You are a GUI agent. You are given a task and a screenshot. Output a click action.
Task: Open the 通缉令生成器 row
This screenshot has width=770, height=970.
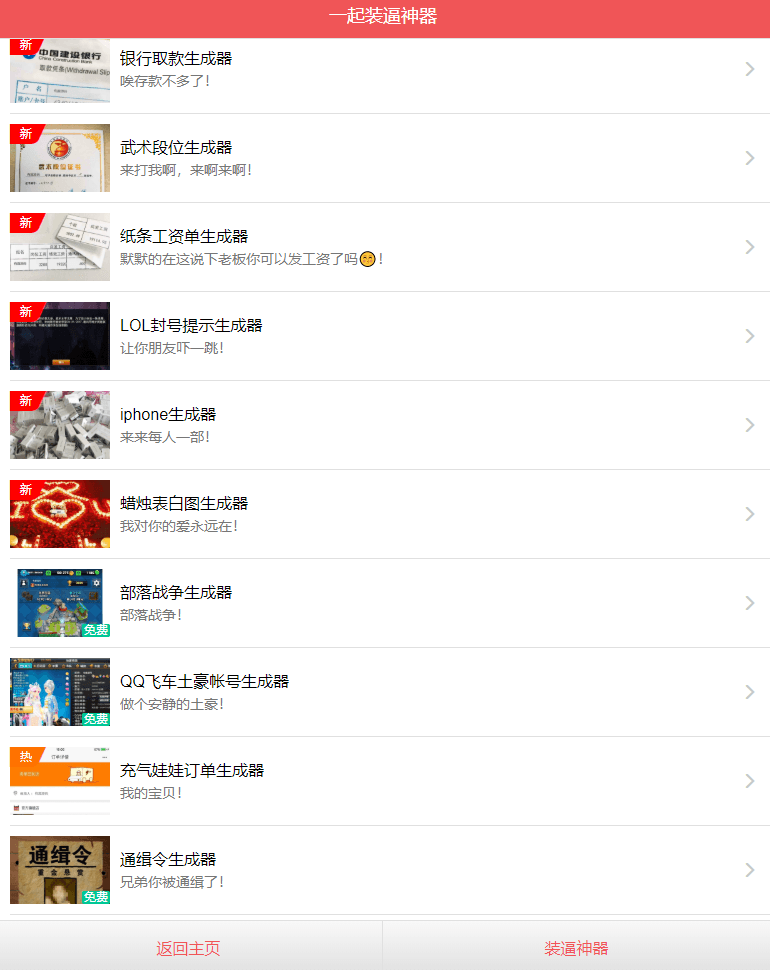(385, 870)
